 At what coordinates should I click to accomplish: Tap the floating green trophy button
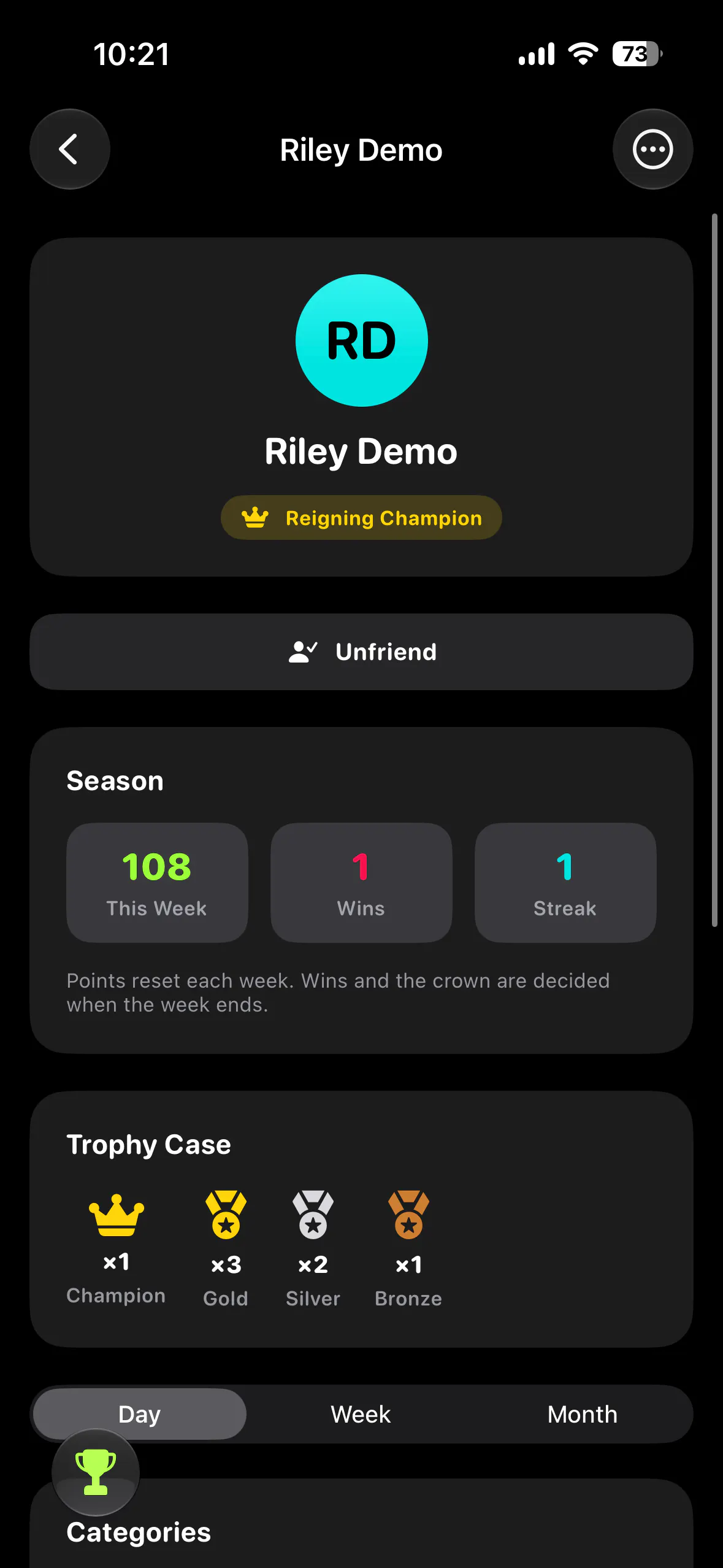click(96, 1472)
